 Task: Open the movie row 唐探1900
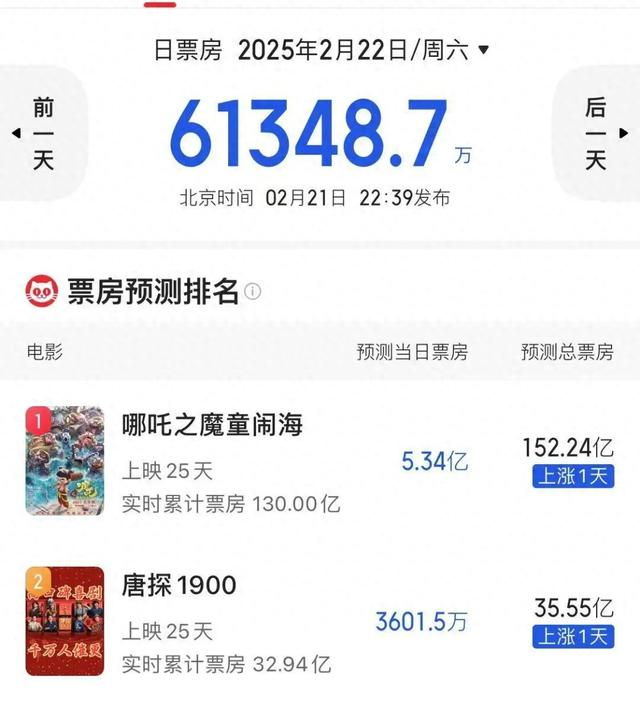[x=179, y=585]
